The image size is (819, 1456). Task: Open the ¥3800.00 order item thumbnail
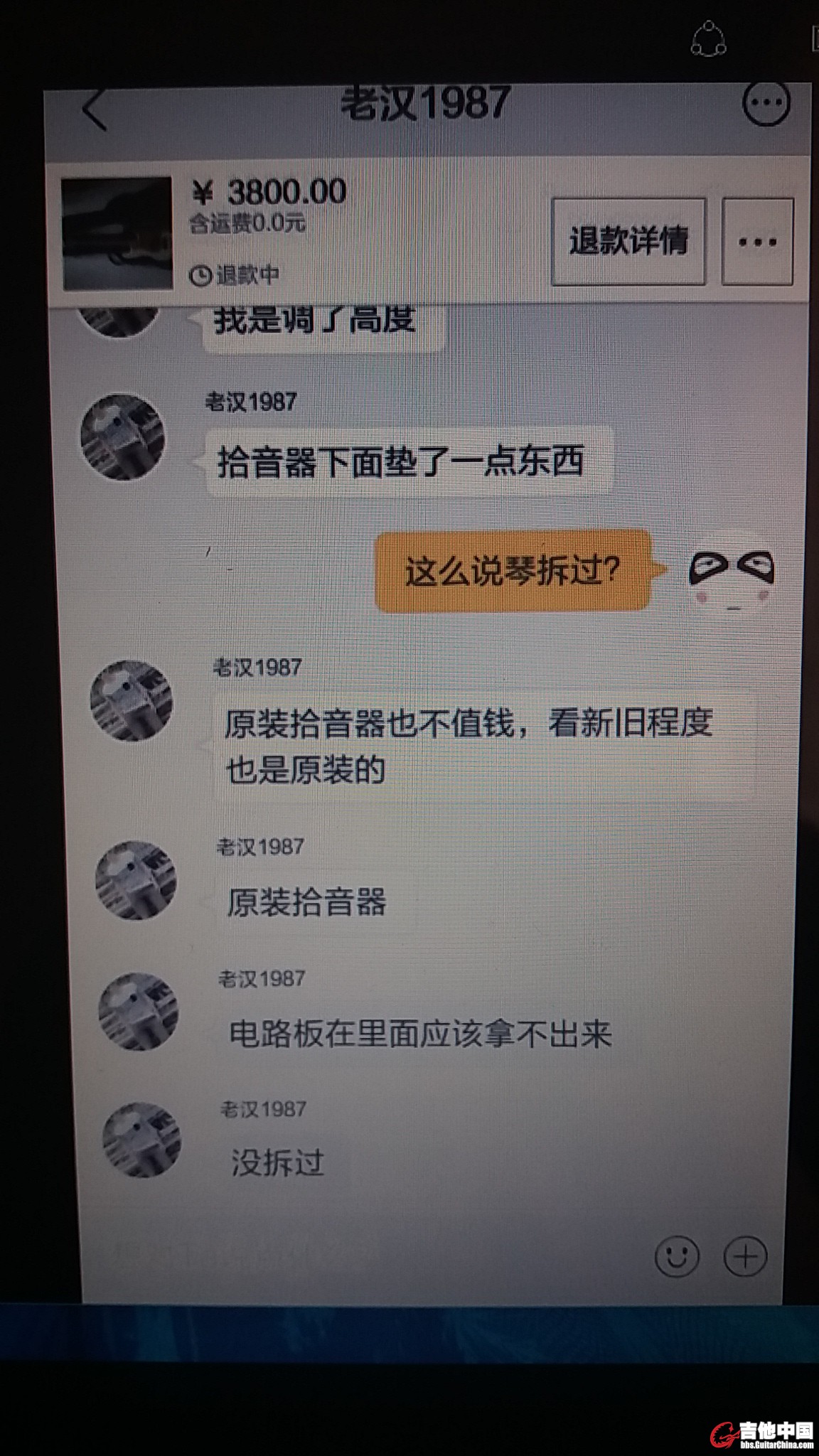pos(117,233)
